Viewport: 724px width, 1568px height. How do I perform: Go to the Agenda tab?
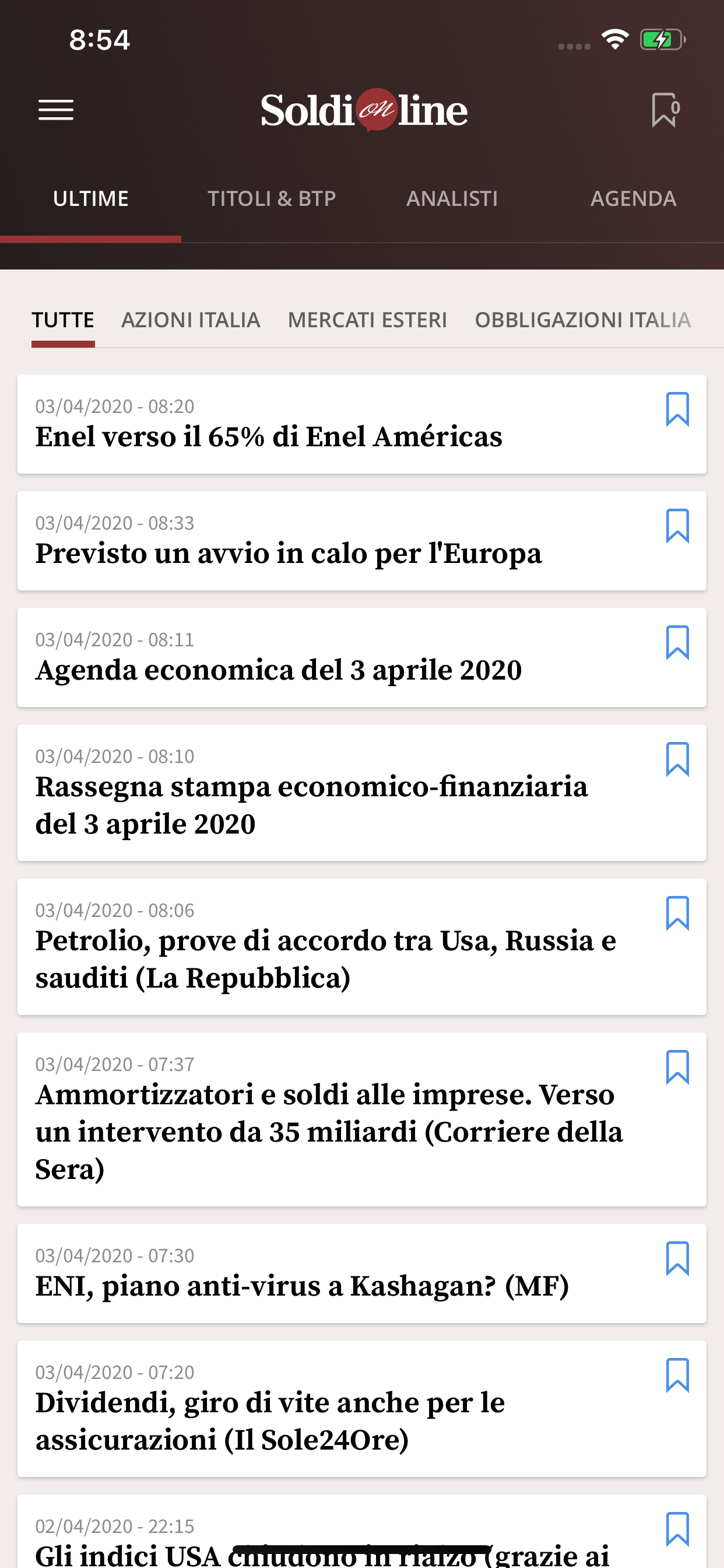pyautogui.click(x=633, y=198)
